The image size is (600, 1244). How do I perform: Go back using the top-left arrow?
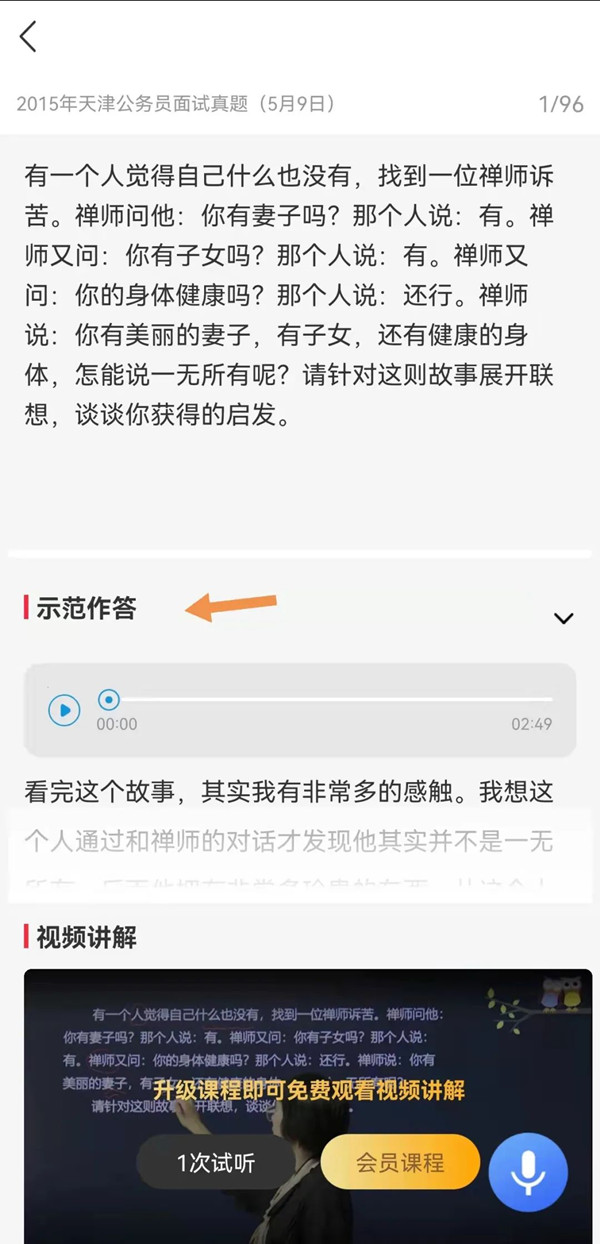(28, 37)
